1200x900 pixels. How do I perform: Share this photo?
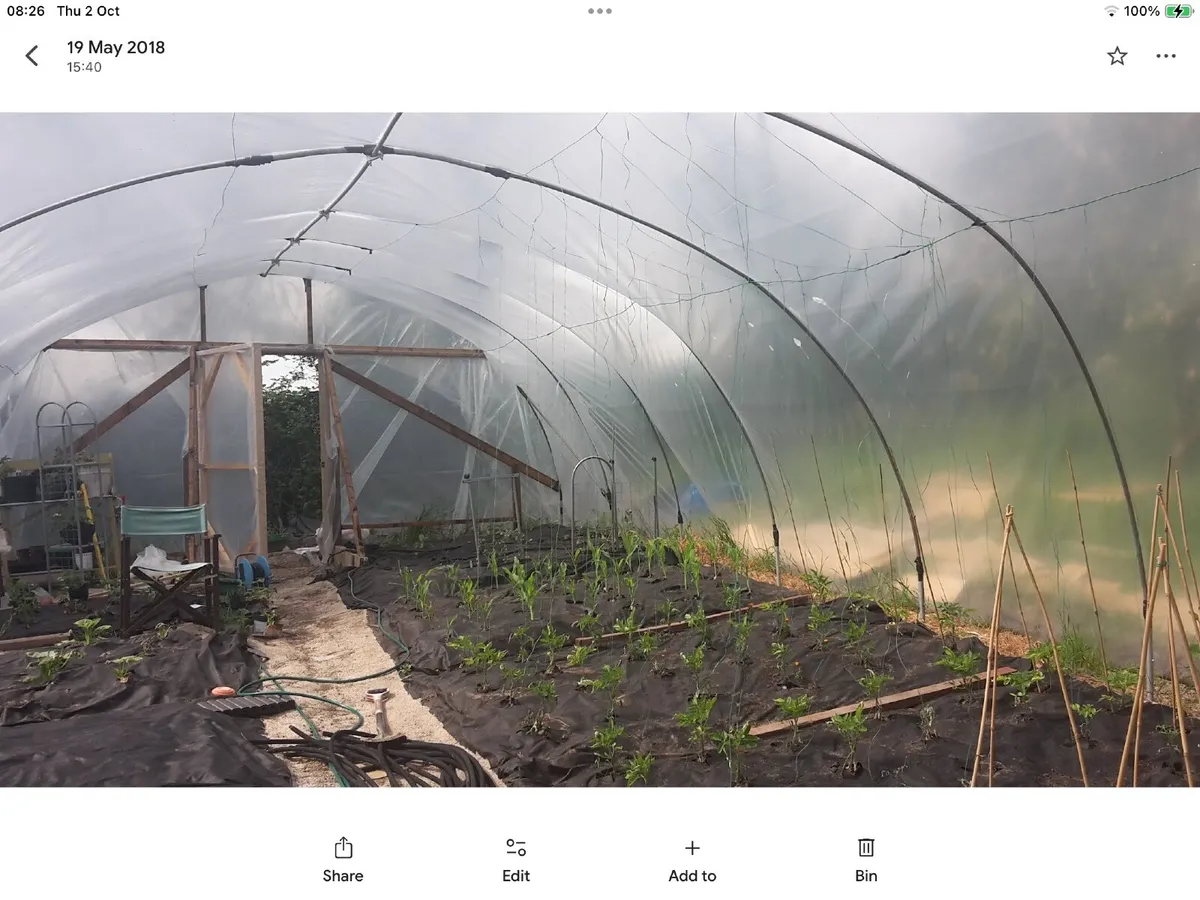tap(343, 859)
